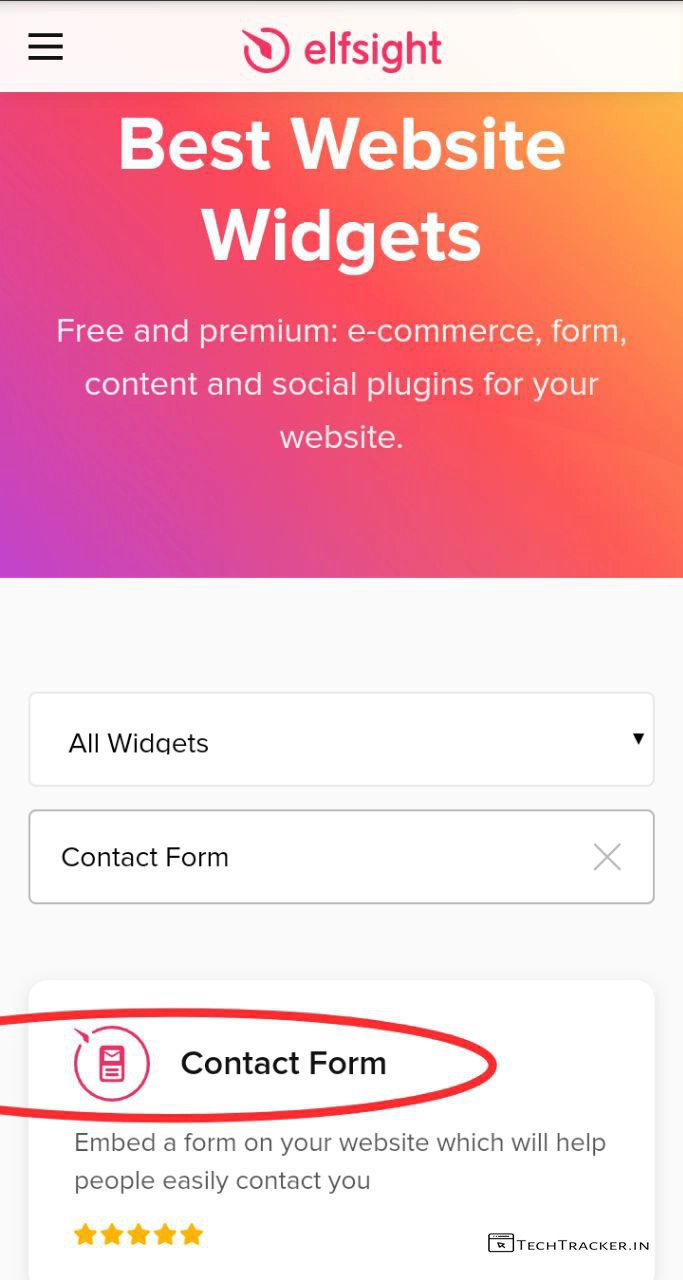Open the hamburger navigation menu
Image resolution: width=683 pixels, height=1280 pixels.
pos(45,47)
